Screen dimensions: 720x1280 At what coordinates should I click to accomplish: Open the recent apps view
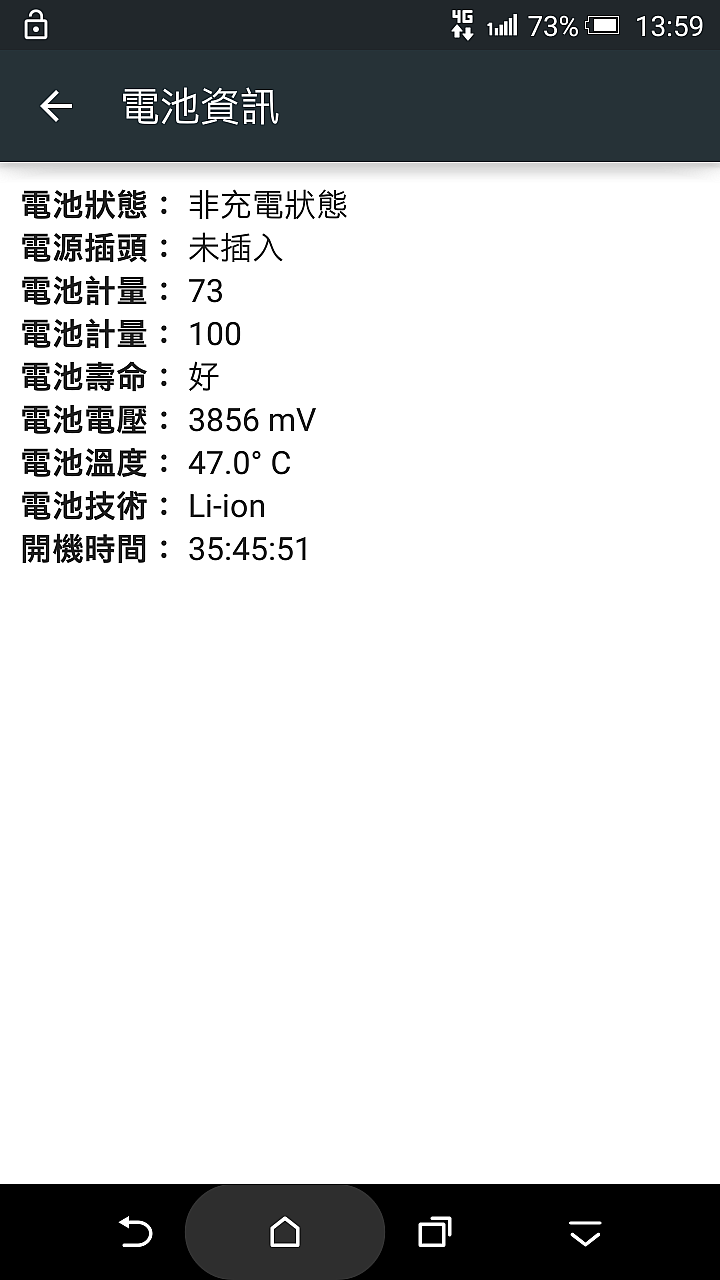tap(435, 1232)
